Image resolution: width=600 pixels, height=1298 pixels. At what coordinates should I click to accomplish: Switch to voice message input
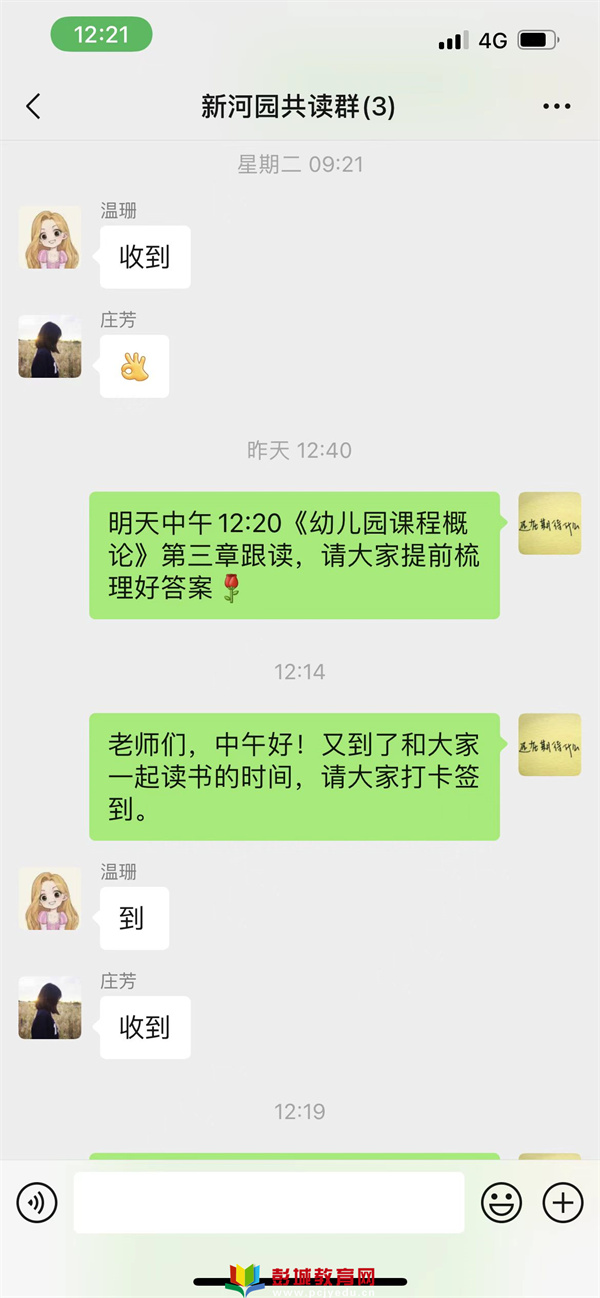pos(37,1202)
